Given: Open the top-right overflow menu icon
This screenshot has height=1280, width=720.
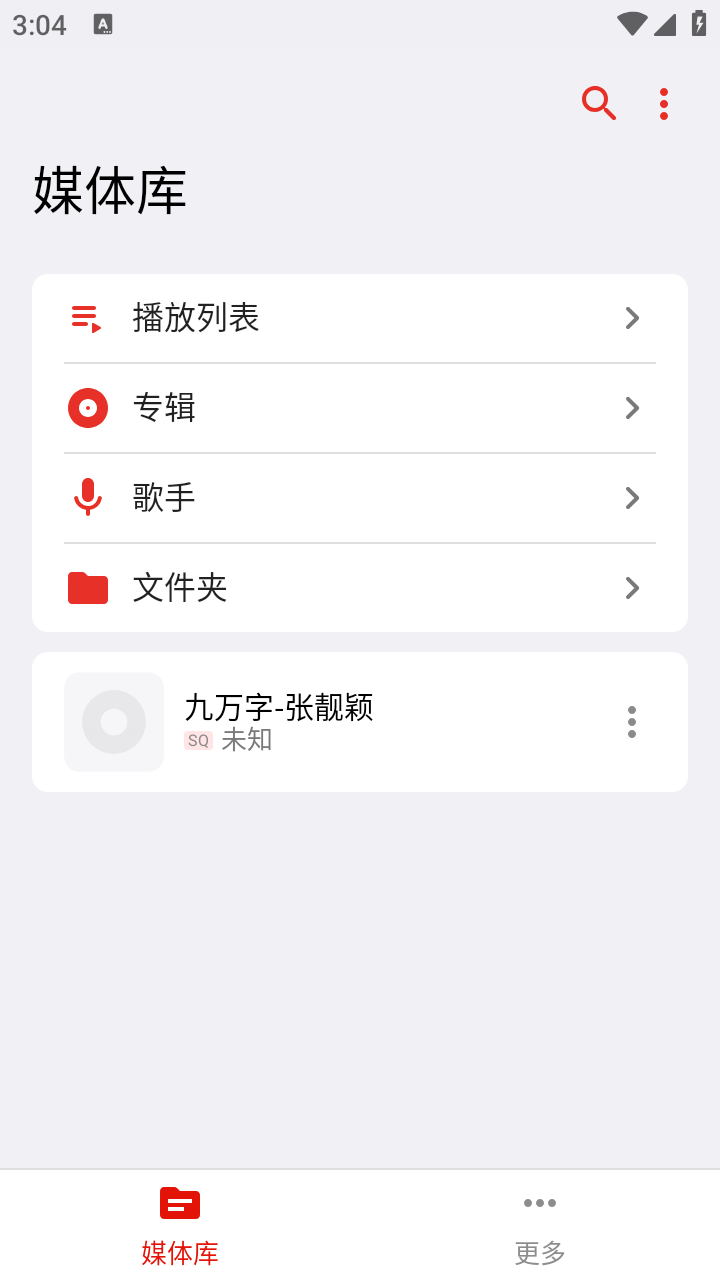Looking at the screenshot, I should (664, 103).
